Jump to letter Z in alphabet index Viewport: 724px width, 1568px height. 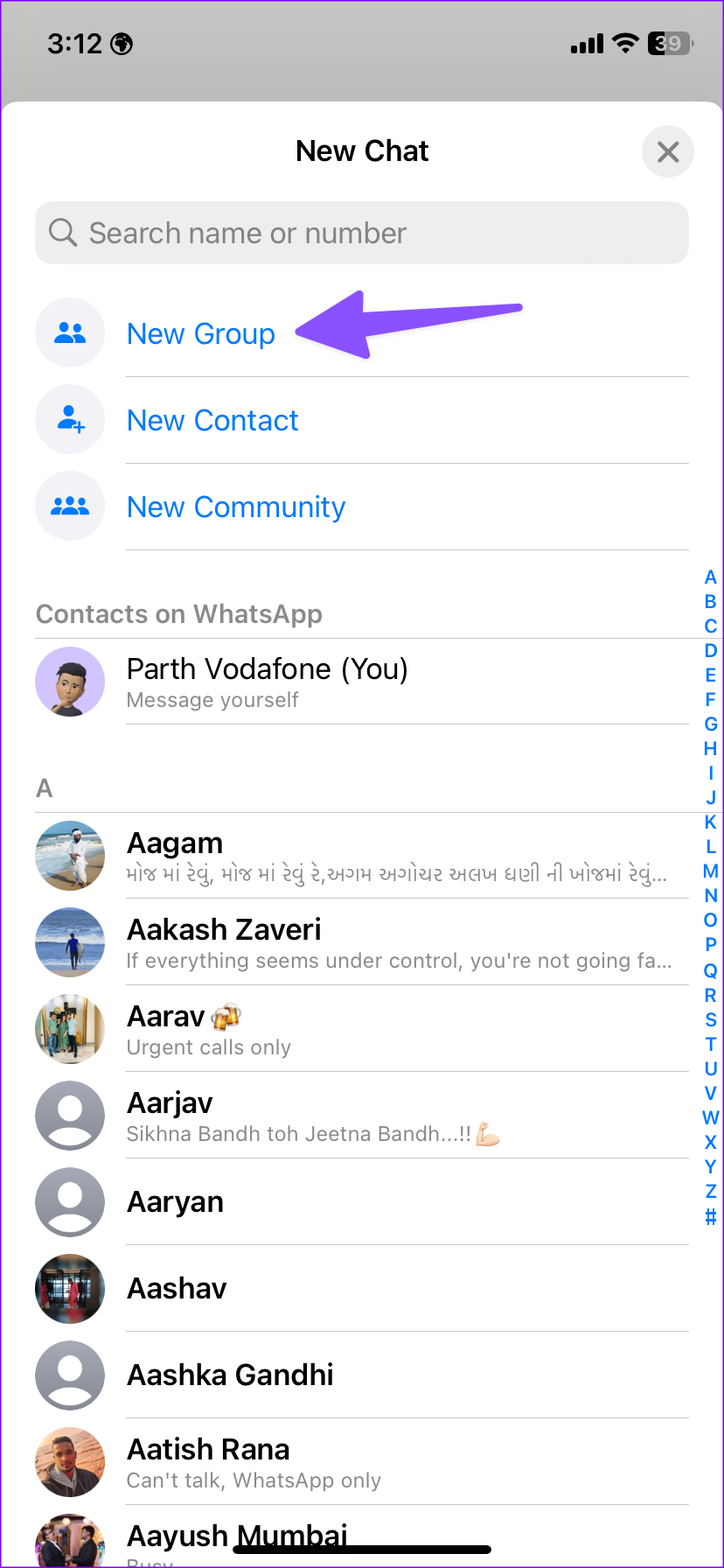(x=709, y=1191)
